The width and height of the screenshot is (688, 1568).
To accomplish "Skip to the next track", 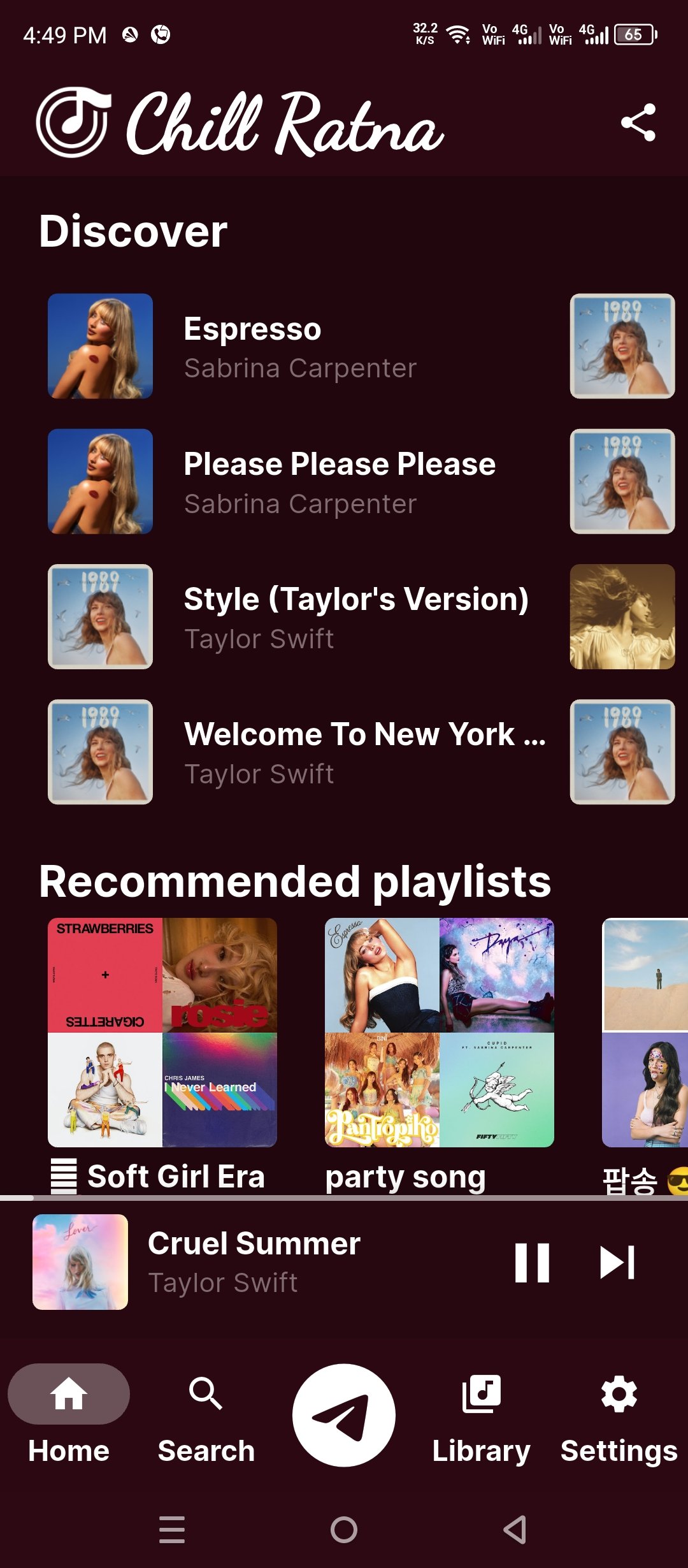I will click(617, 1262).
